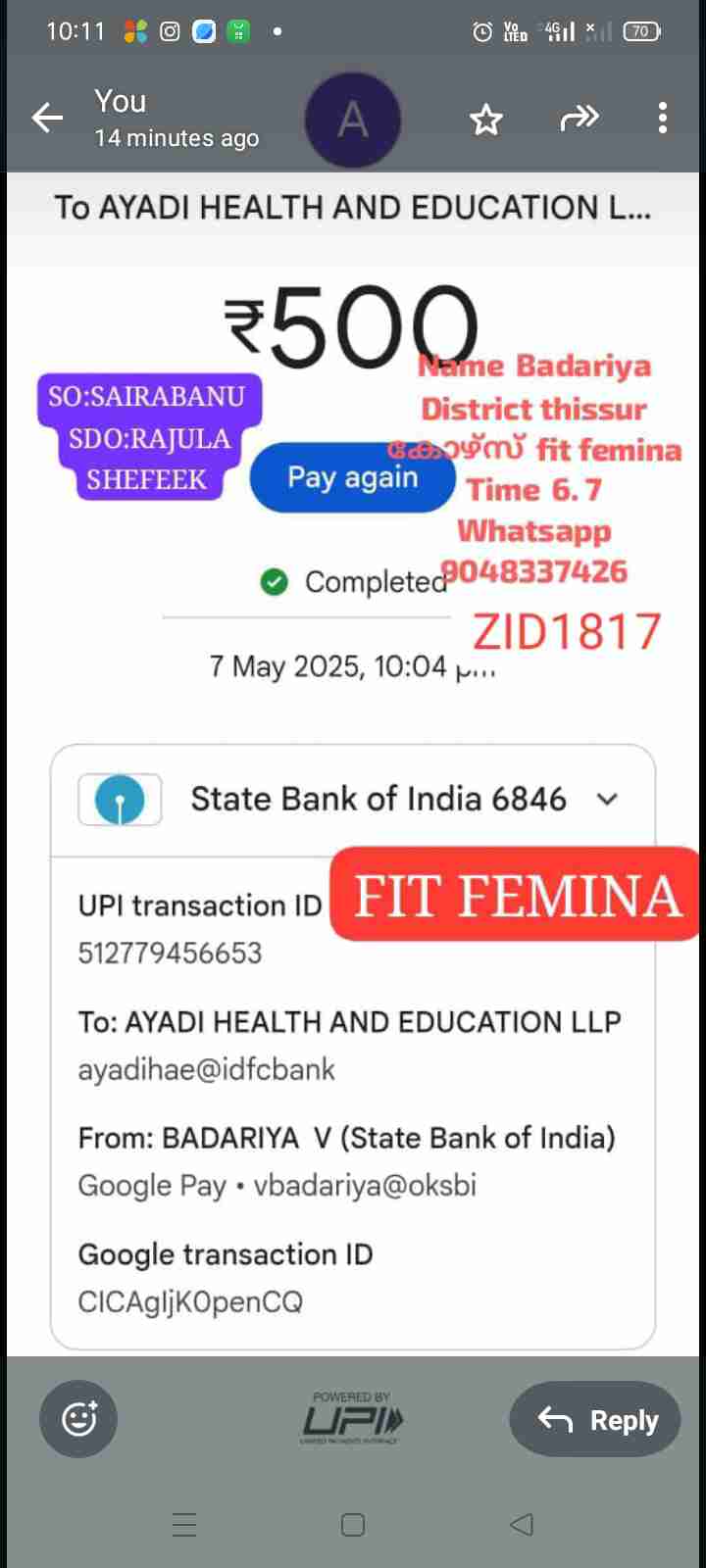Go to the system home screen
706x1568 pixels.
click(353, 1525)
